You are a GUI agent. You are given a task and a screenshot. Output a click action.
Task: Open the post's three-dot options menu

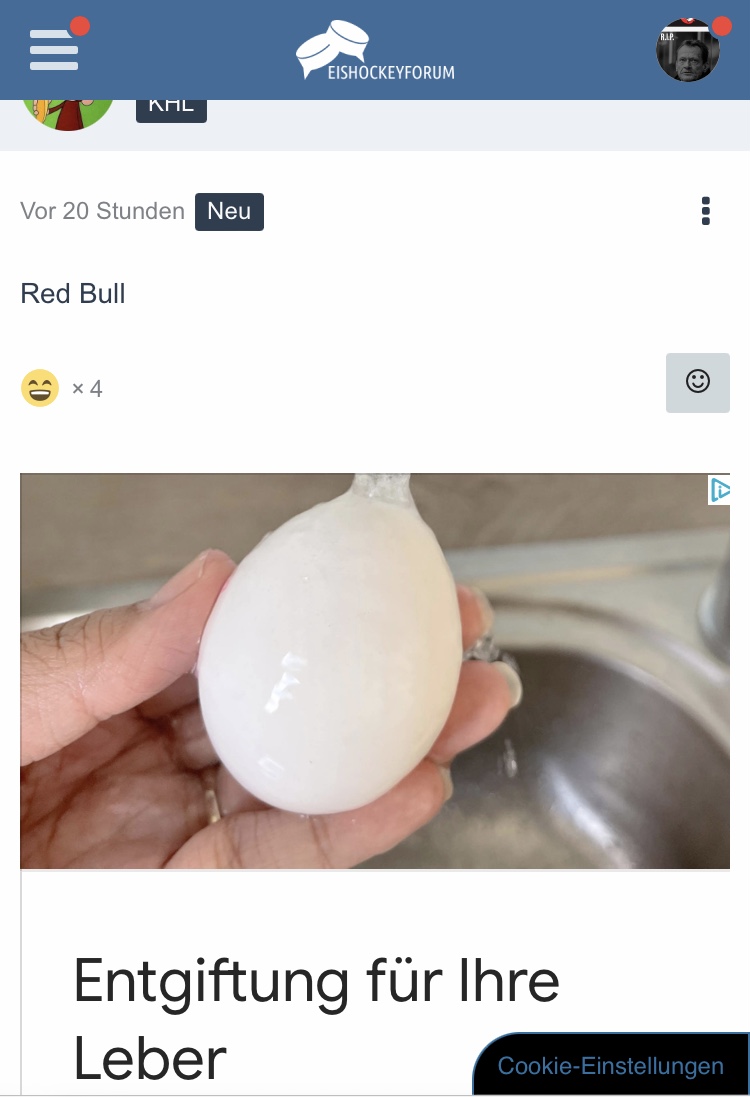(x=706, y=211)
